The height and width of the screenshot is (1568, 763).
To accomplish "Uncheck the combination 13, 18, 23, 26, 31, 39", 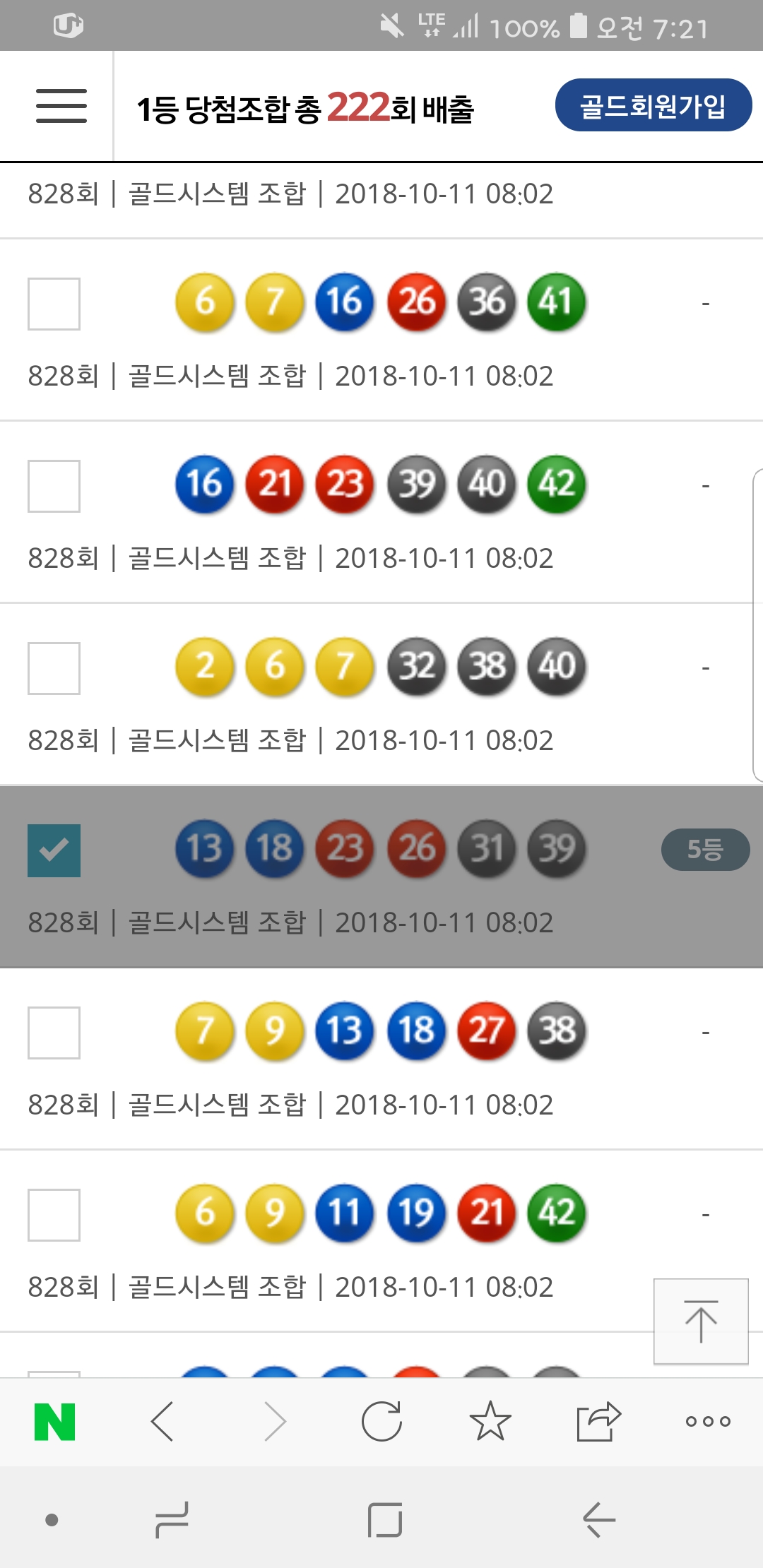I will 54,850.
